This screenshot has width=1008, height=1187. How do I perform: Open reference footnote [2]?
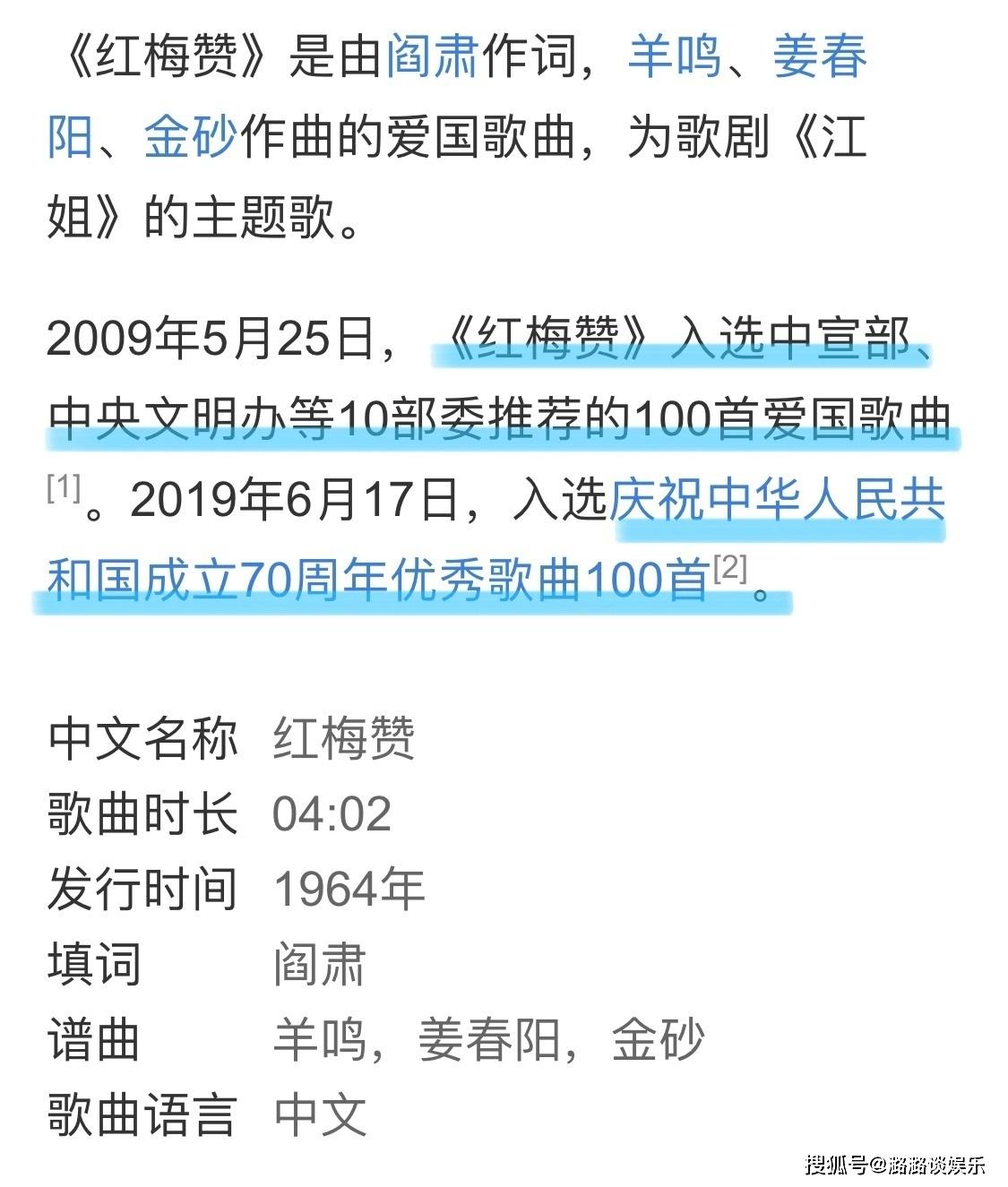(x=729, y=568)
